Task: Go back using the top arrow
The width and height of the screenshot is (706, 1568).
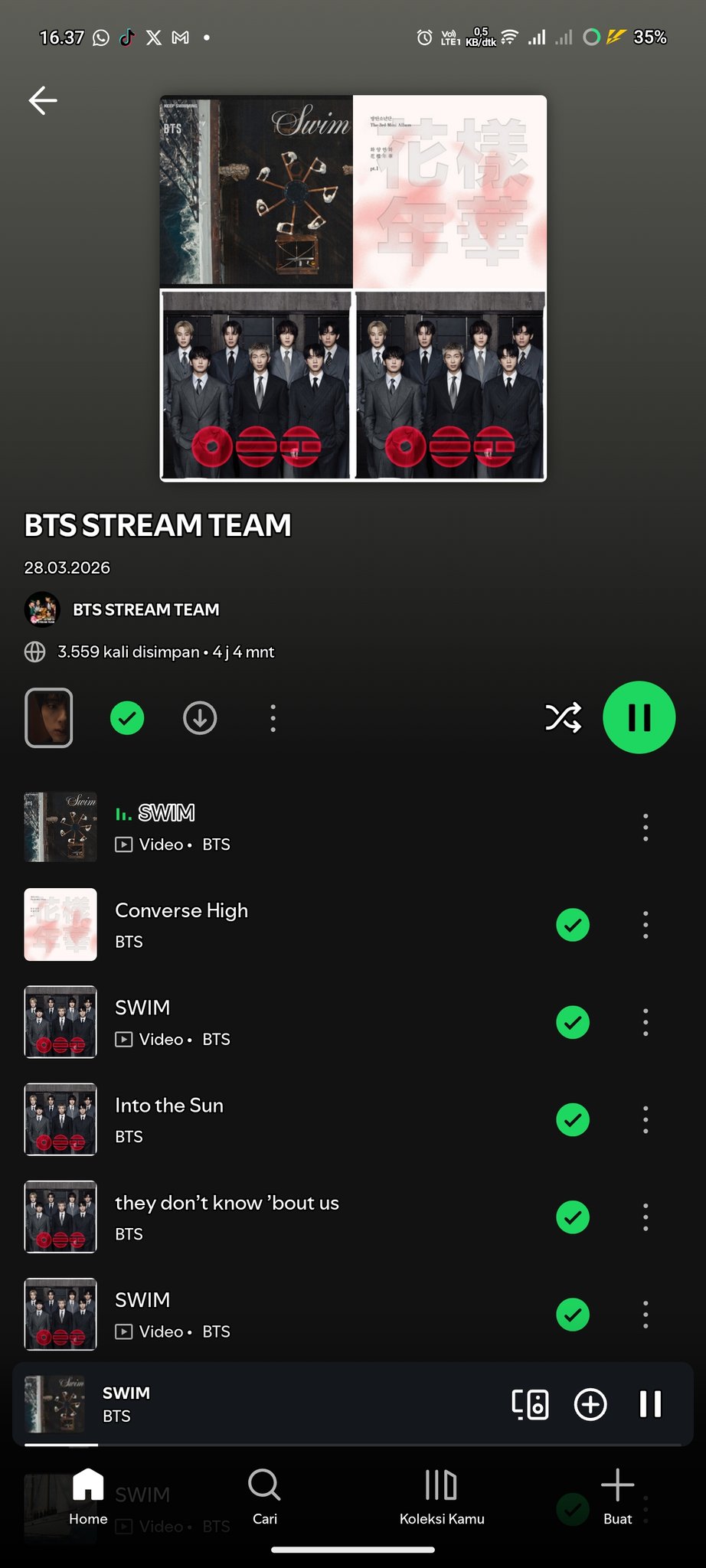Action: [x=43, y=100]
